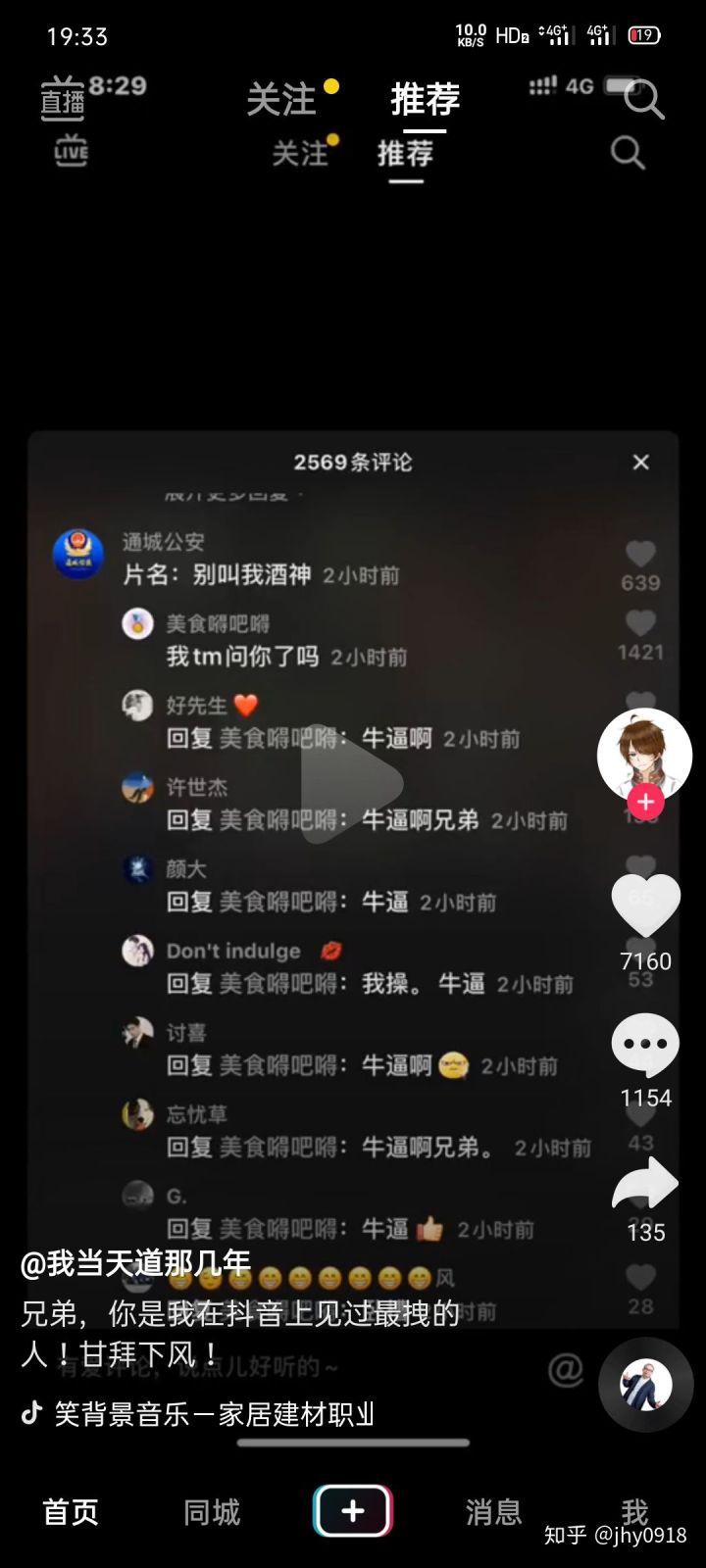Resume the paused video with play button

[x=352, y=783]
